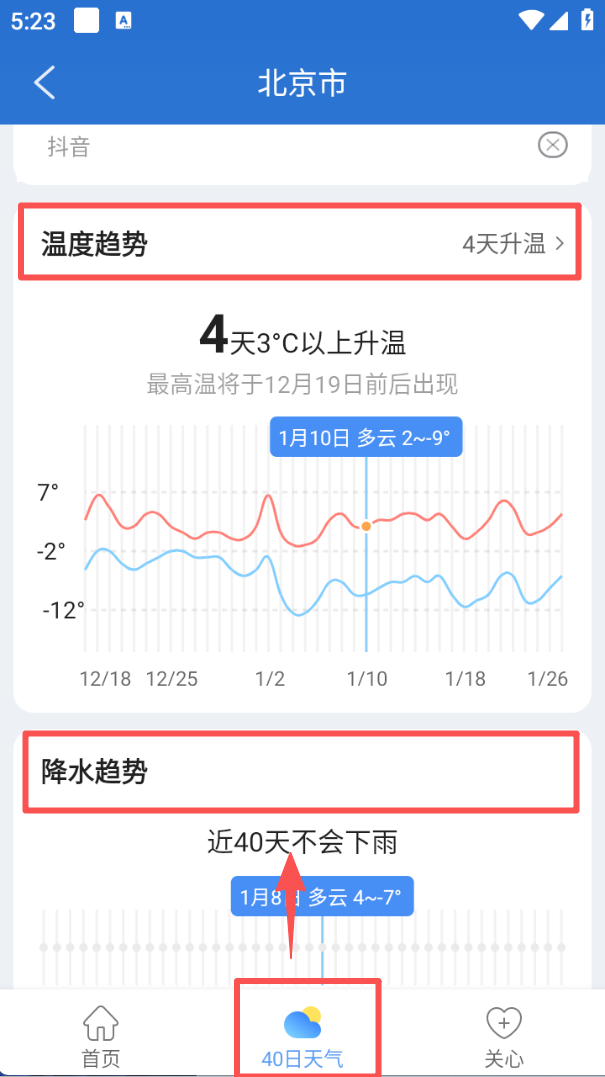Screen dimensions: 605x1077
Task: Switch to the 首页 tab
Action: pos(100,1035)
